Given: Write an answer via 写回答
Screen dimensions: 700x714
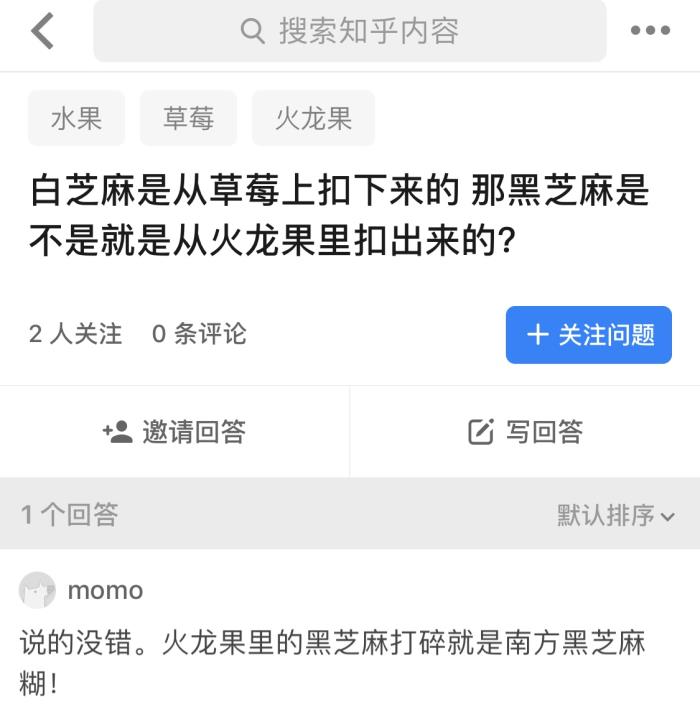Looking at the screenshot, I should [x=525, y=432].
